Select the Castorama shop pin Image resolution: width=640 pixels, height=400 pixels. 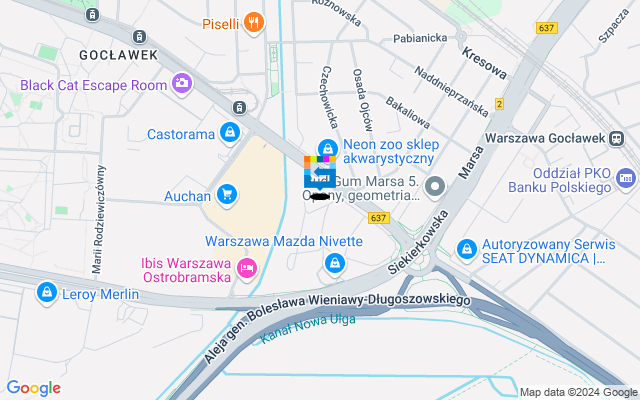point(231,132)
